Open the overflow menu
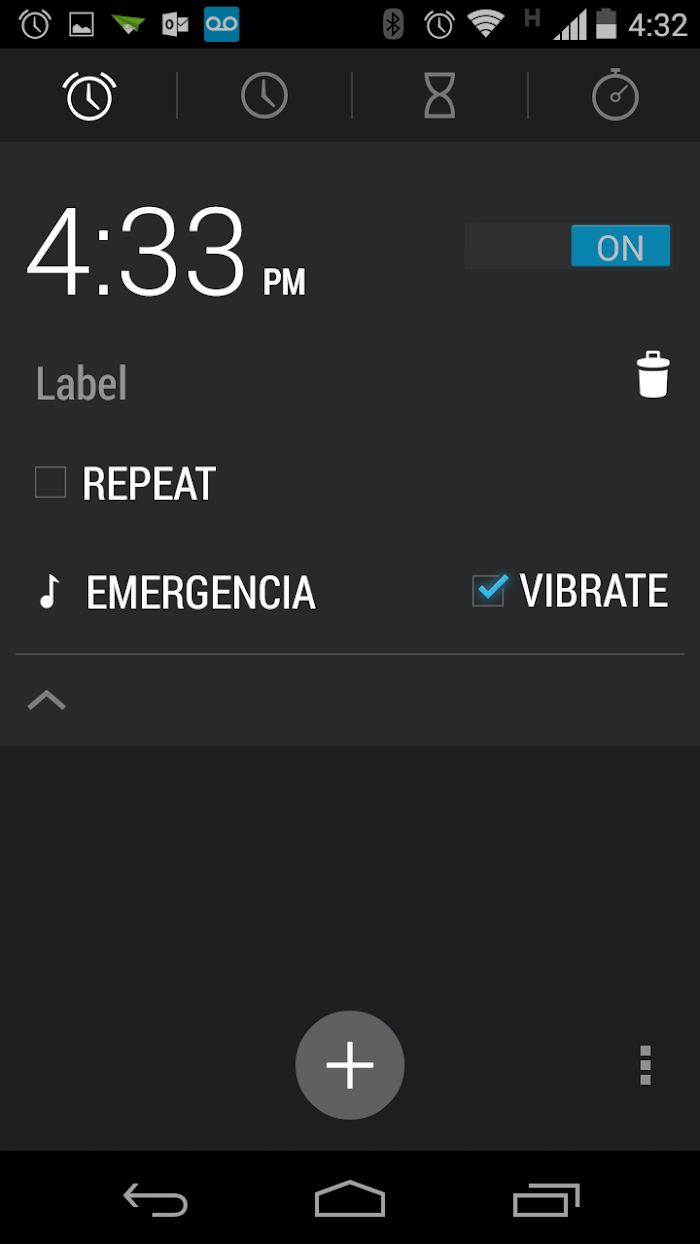This screenshot has width=700, height=1244. tap(645, 1065)
